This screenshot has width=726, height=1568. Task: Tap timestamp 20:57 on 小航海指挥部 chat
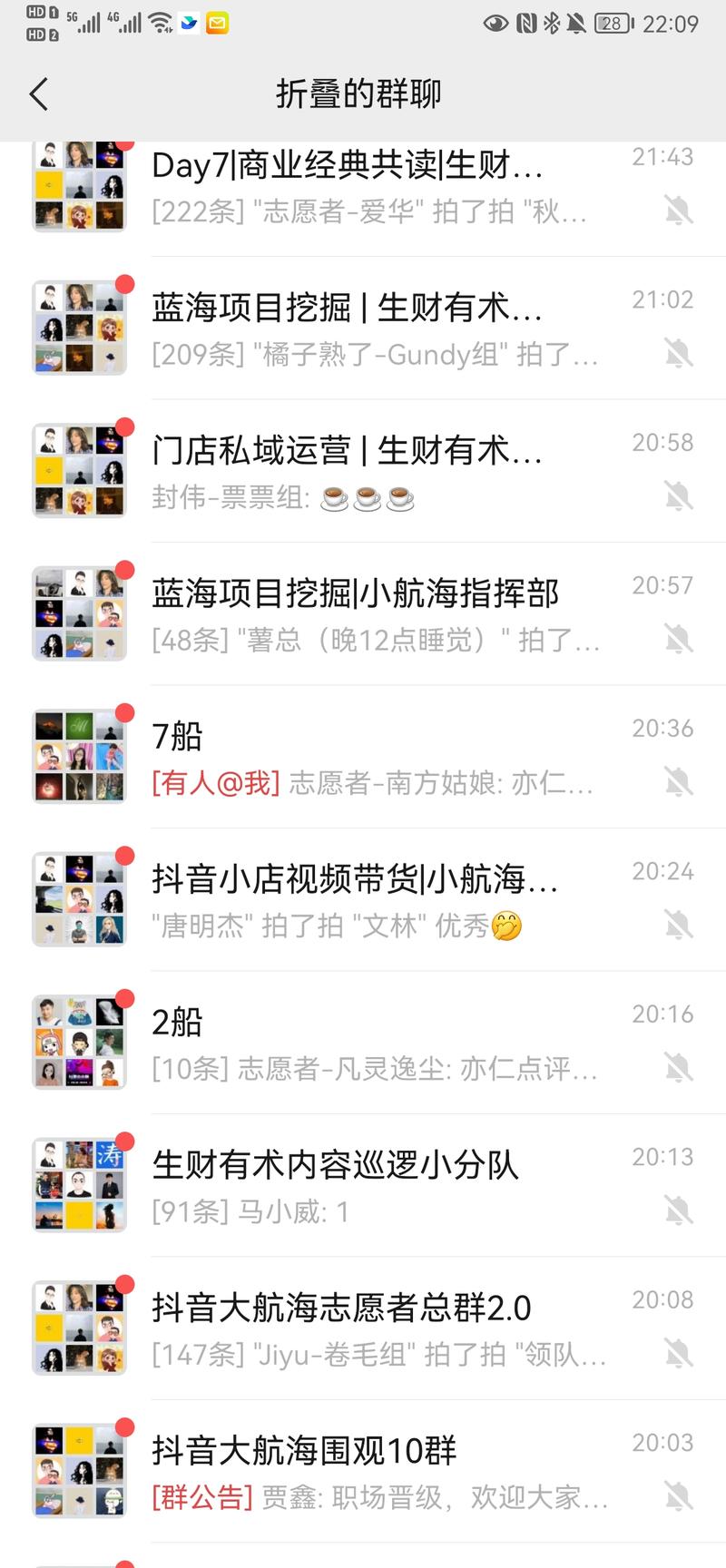click(662, 585)
